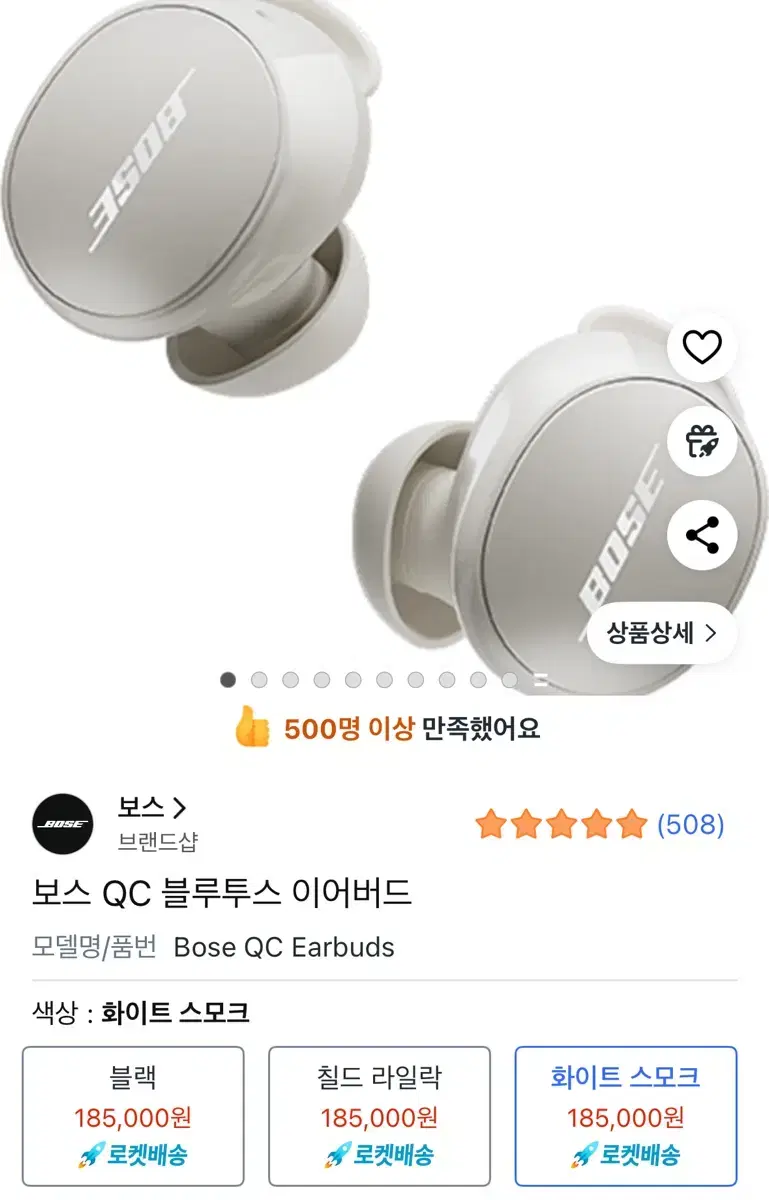Open the gift option icon
This screenshot has width=769, height=1200.
700,440
